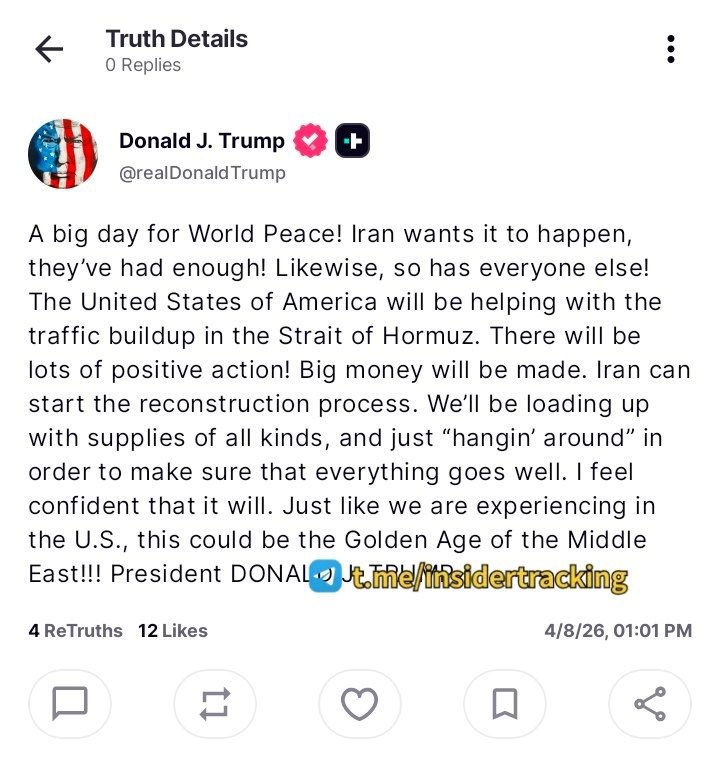720x767 pixels.
Task: Reply to this Truth
Action: (x=69, y=704)
